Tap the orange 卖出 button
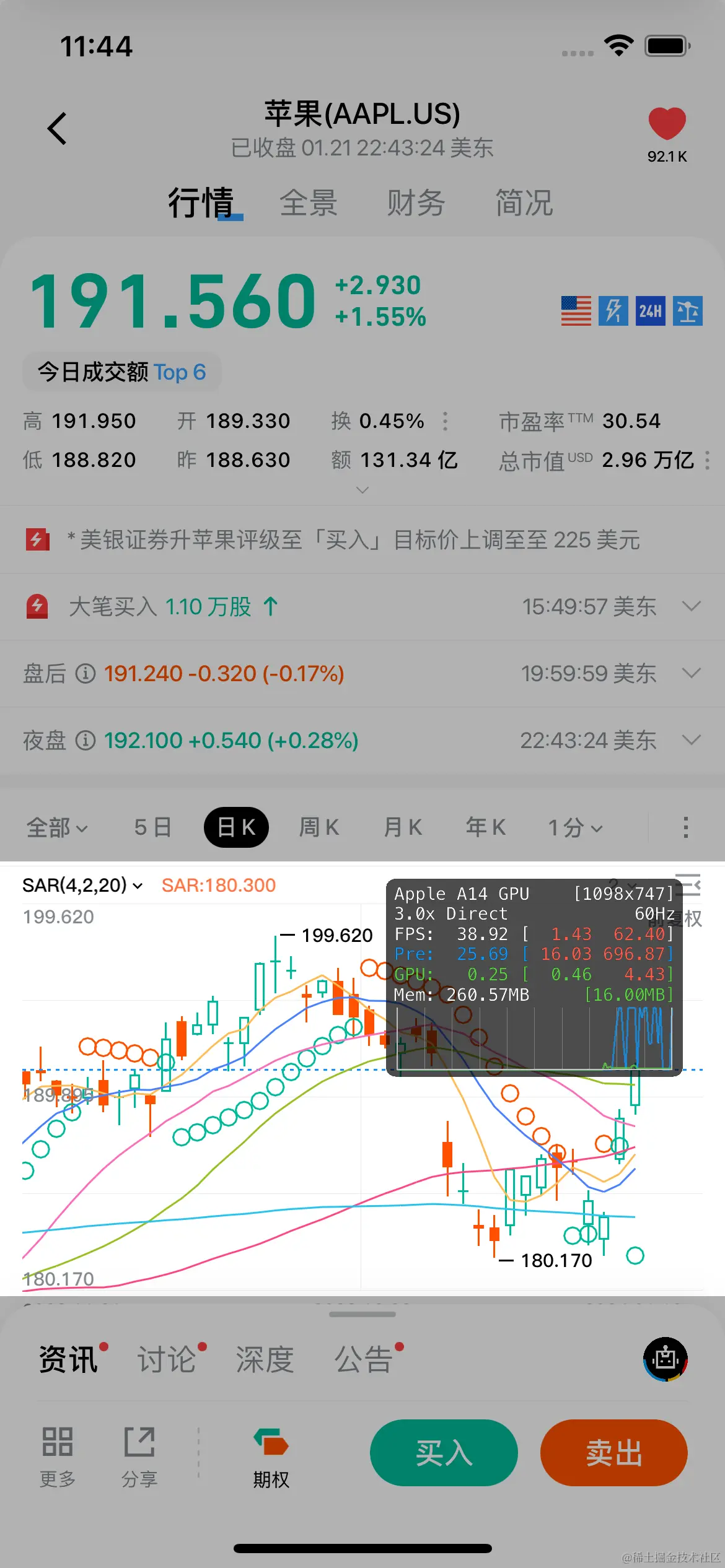 [613, 1453]
